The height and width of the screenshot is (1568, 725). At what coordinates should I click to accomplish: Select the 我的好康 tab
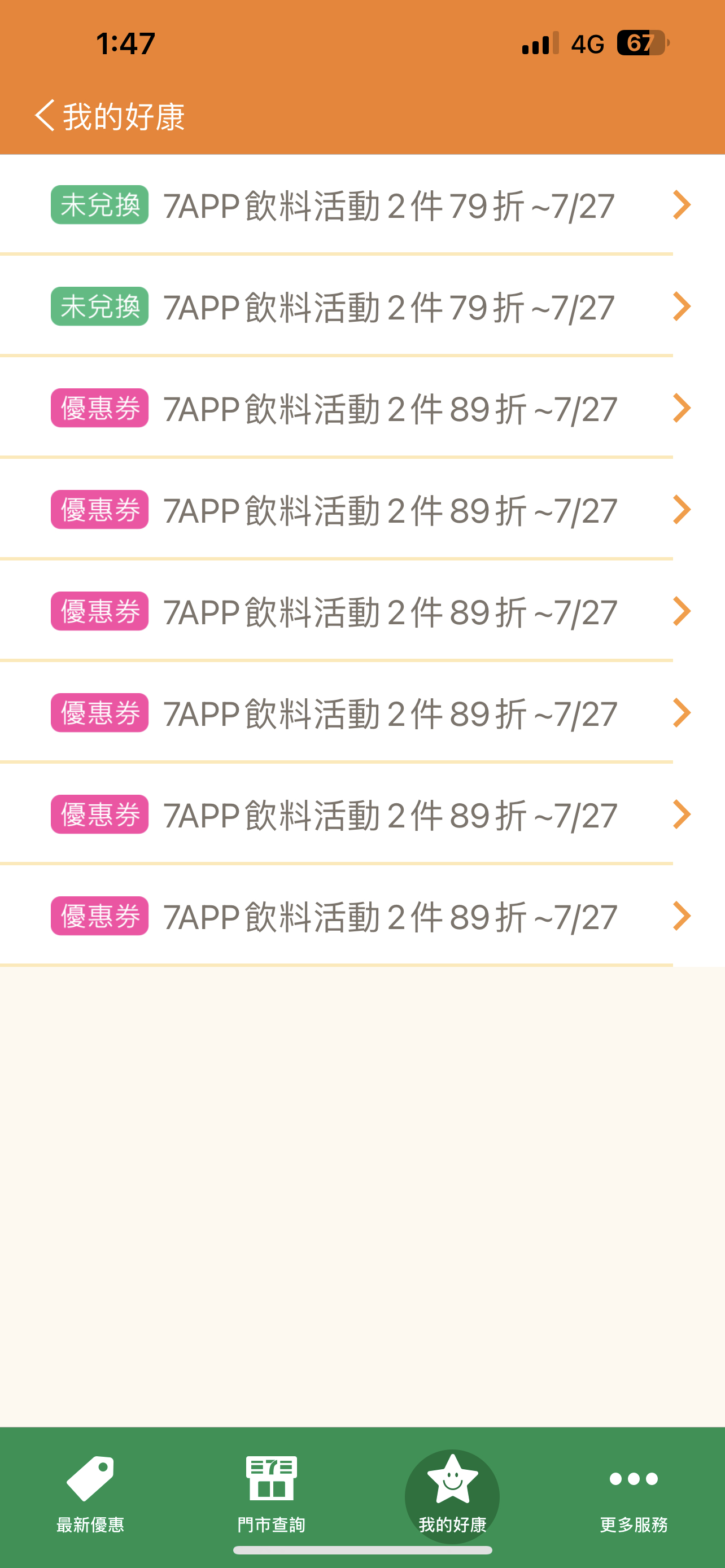[x=452, y=1496]
